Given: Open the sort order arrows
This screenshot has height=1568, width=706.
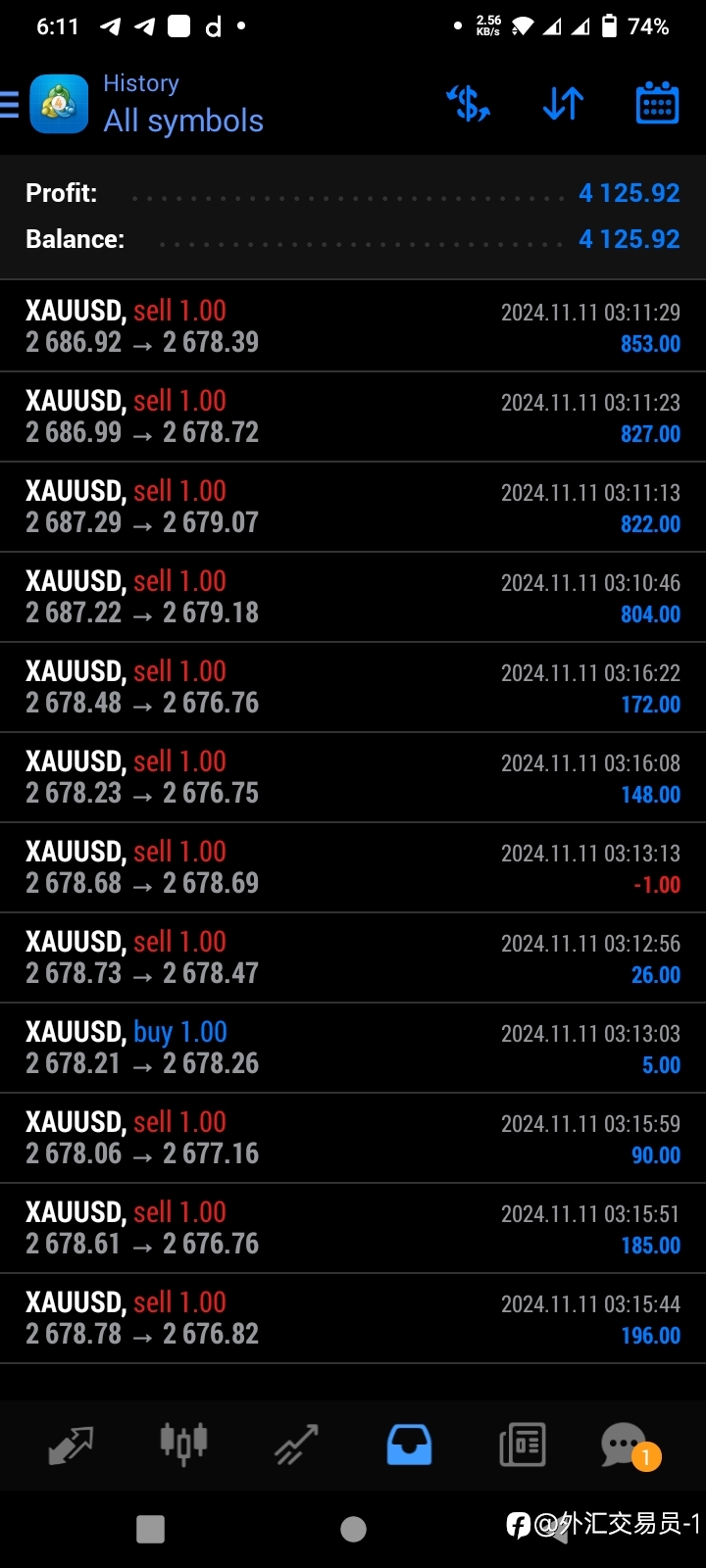Looking at the screenshot, I should point(563,103).
